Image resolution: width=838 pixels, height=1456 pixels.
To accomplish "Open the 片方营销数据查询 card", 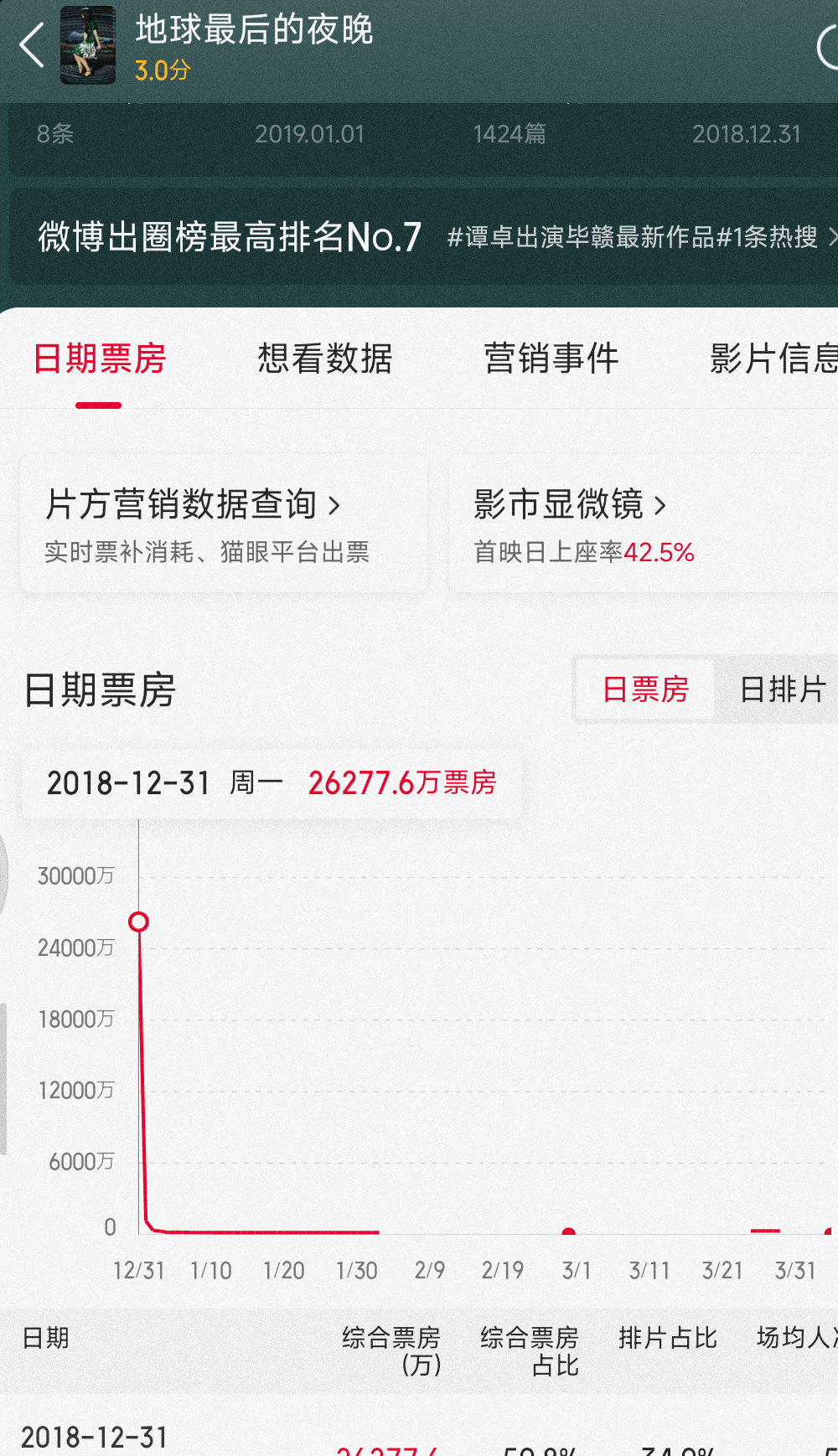I will tap(224, 524).
